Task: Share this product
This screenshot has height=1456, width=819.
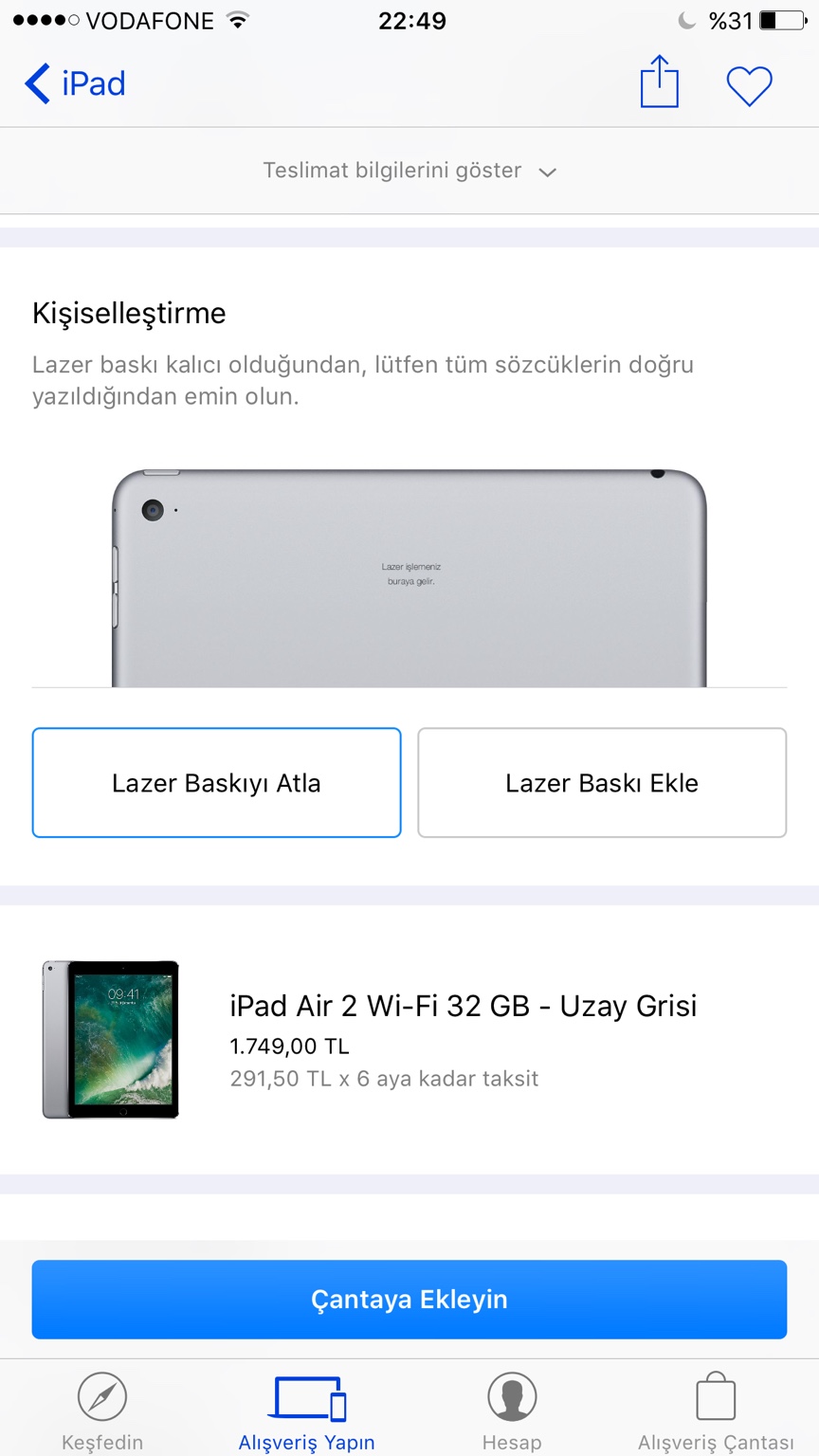Action: pos(660,82)
